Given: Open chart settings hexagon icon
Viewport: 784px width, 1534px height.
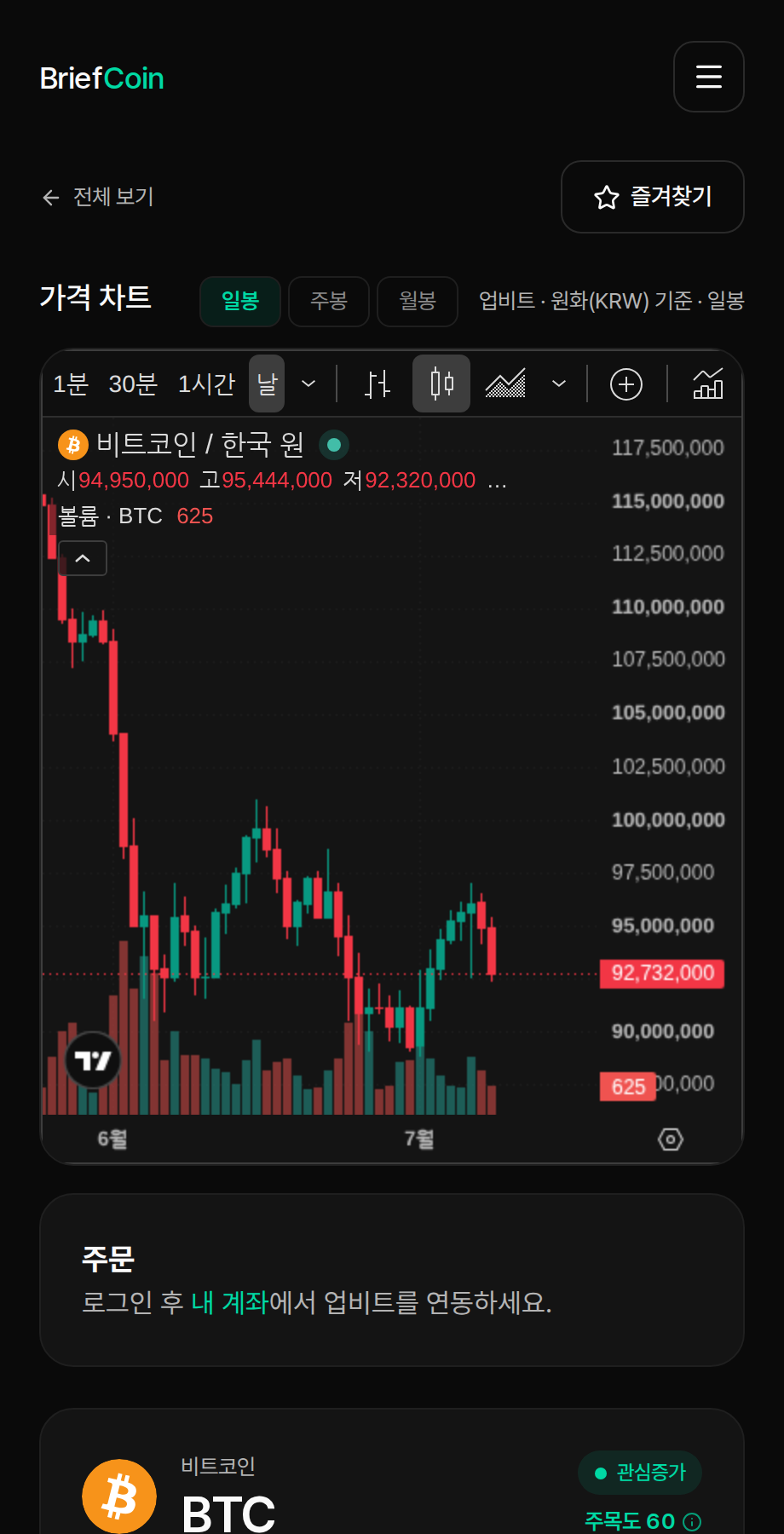Looking at the screenshot, I should pos(671,1139).
